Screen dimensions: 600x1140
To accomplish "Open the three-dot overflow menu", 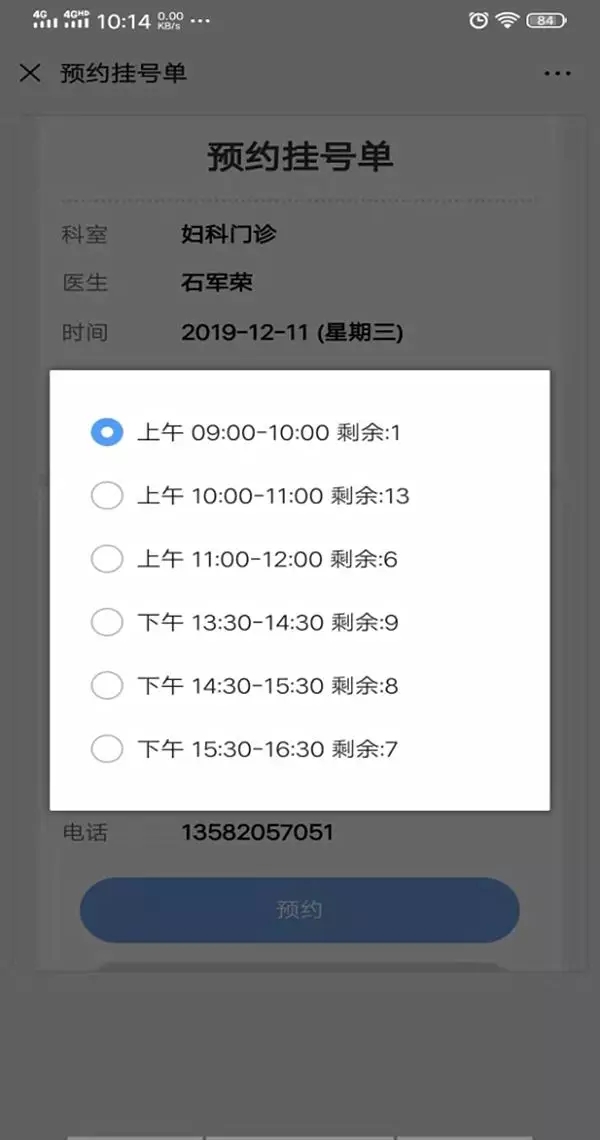I will [x=557, y=73].
